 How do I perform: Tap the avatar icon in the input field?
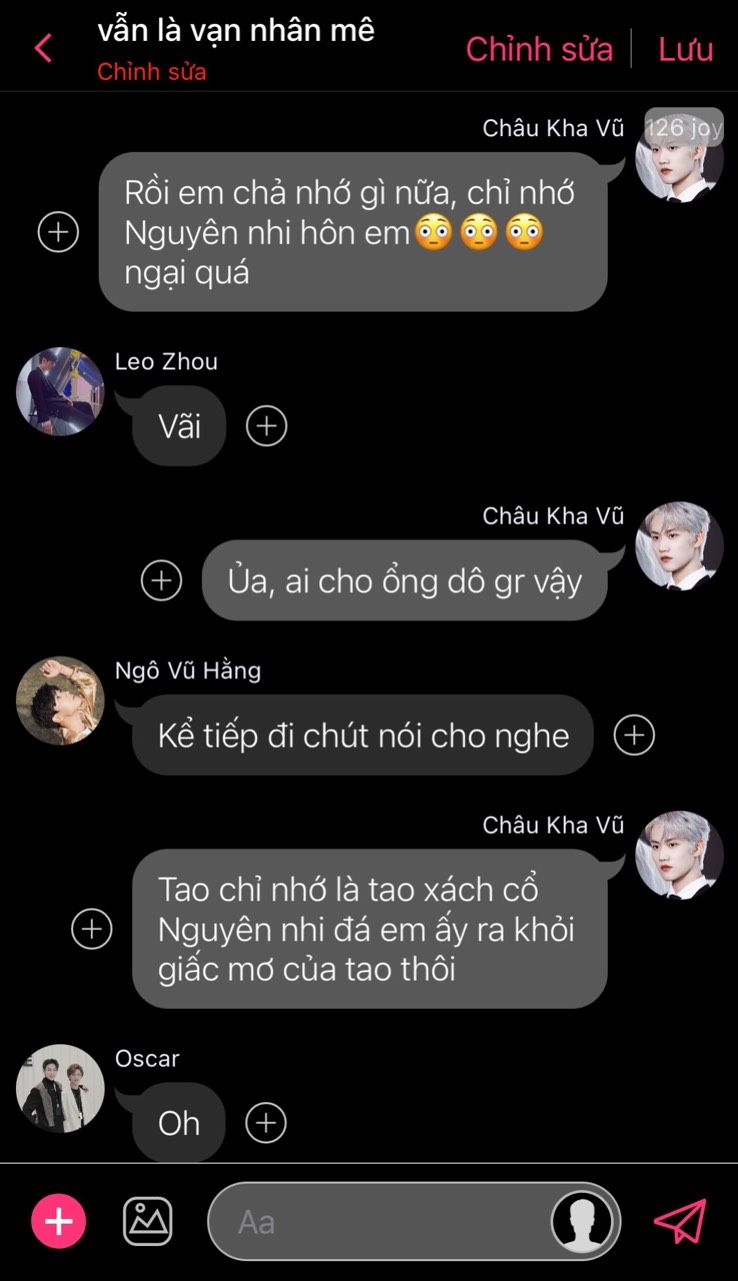click(x=584, y=1221)
